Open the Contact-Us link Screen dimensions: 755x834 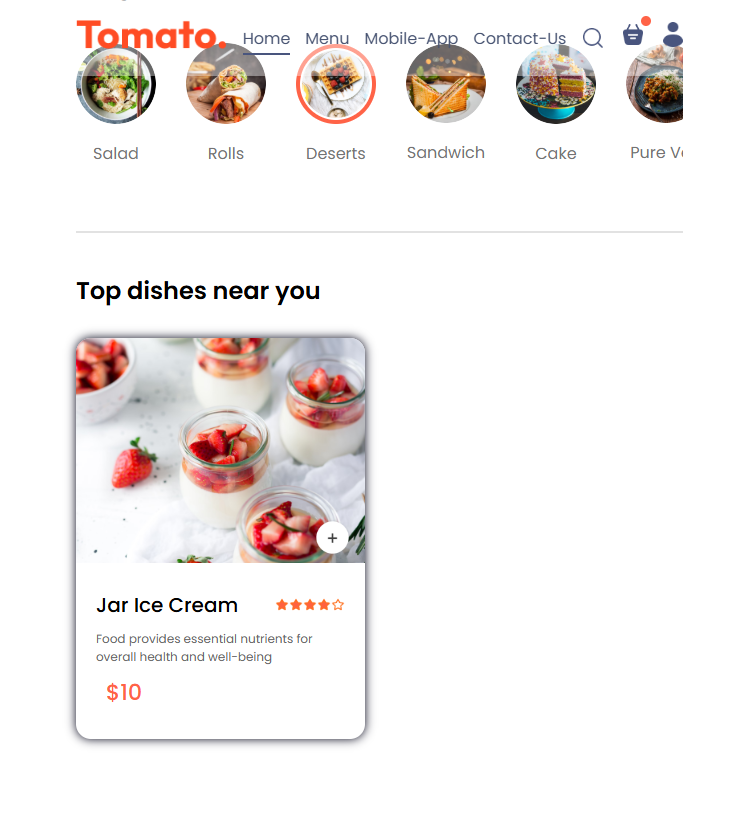[519, 39]
